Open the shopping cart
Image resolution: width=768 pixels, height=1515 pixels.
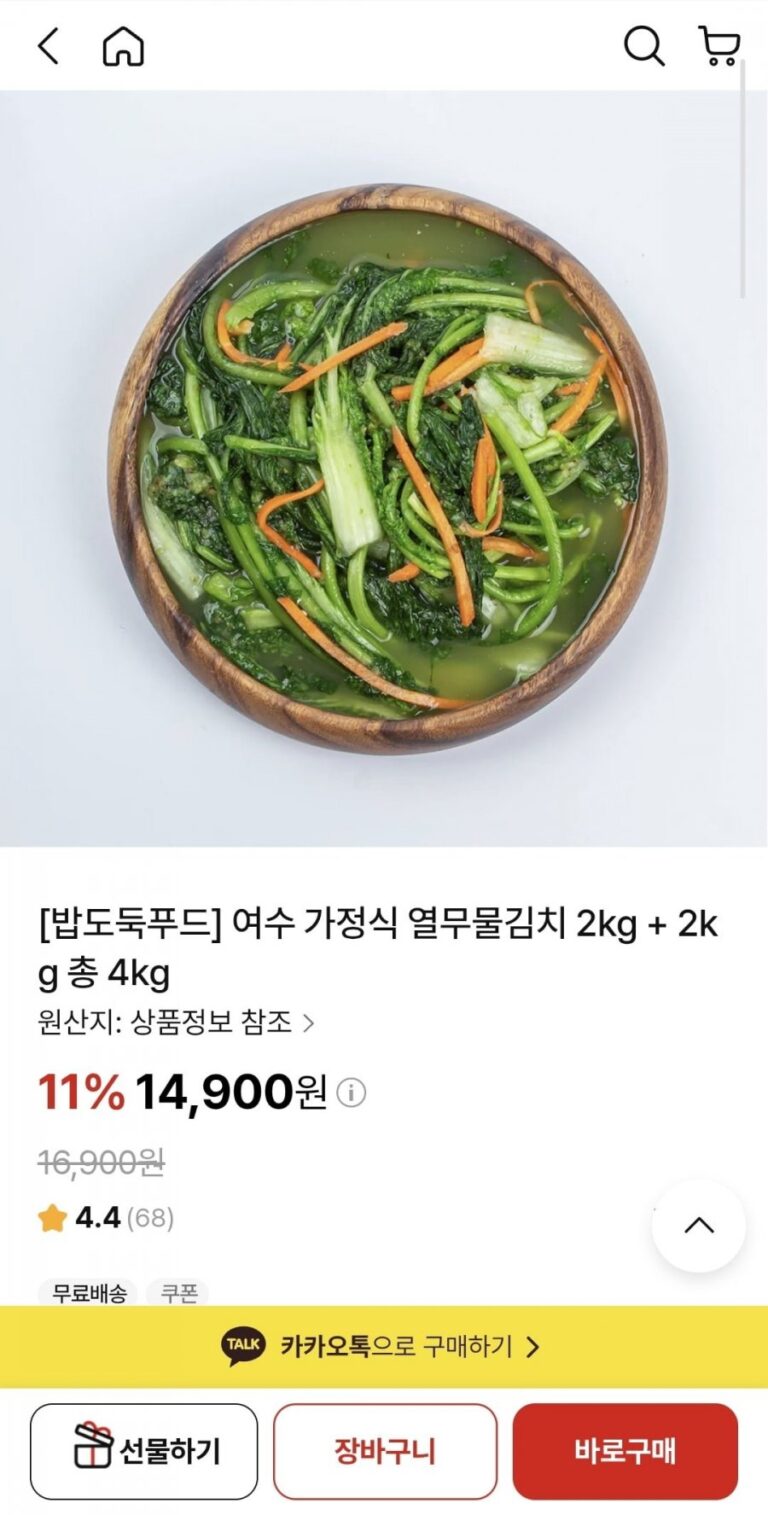(719, 46)
